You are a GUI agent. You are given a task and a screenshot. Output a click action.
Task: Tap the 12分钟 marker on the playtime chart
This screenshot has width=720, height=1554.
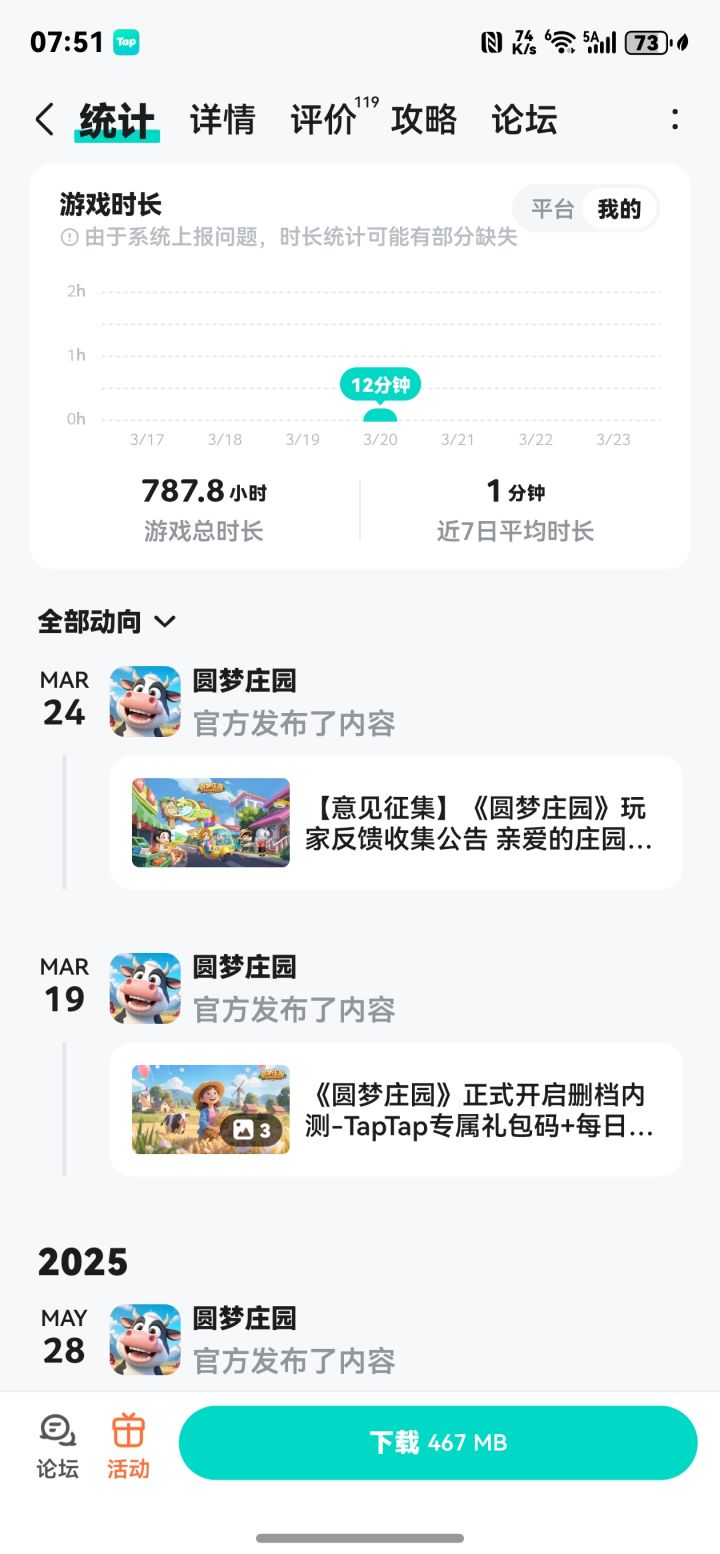pos(381,385)
